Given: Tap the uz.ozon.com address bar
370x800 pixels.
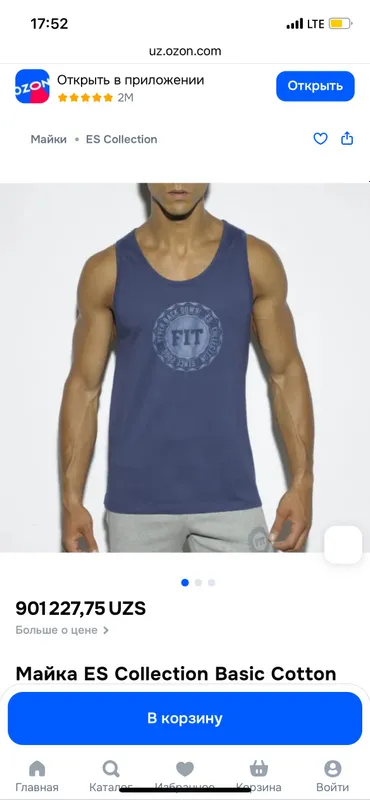Looking at the screenshot, I should click(185, 51).
